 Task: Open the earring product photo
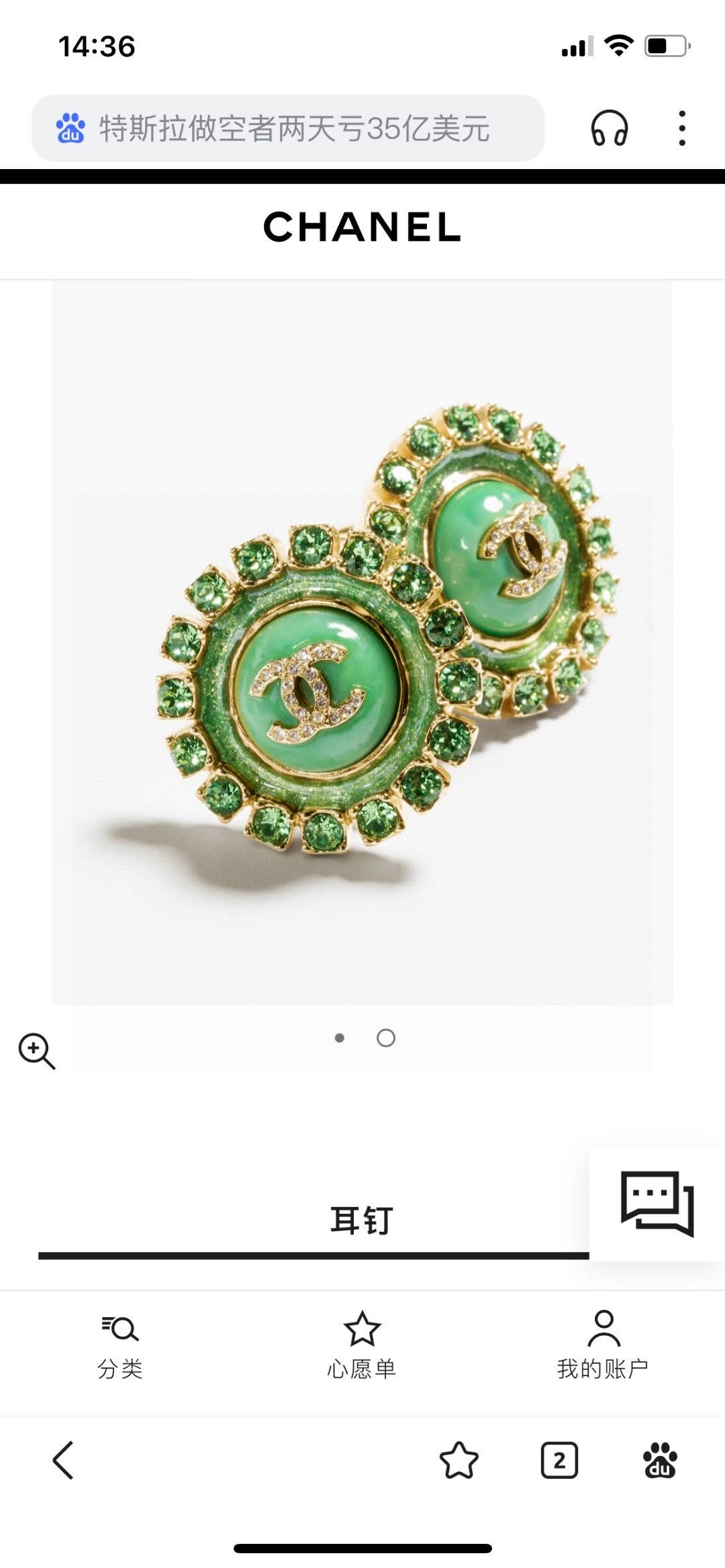(x=362, y=643)
